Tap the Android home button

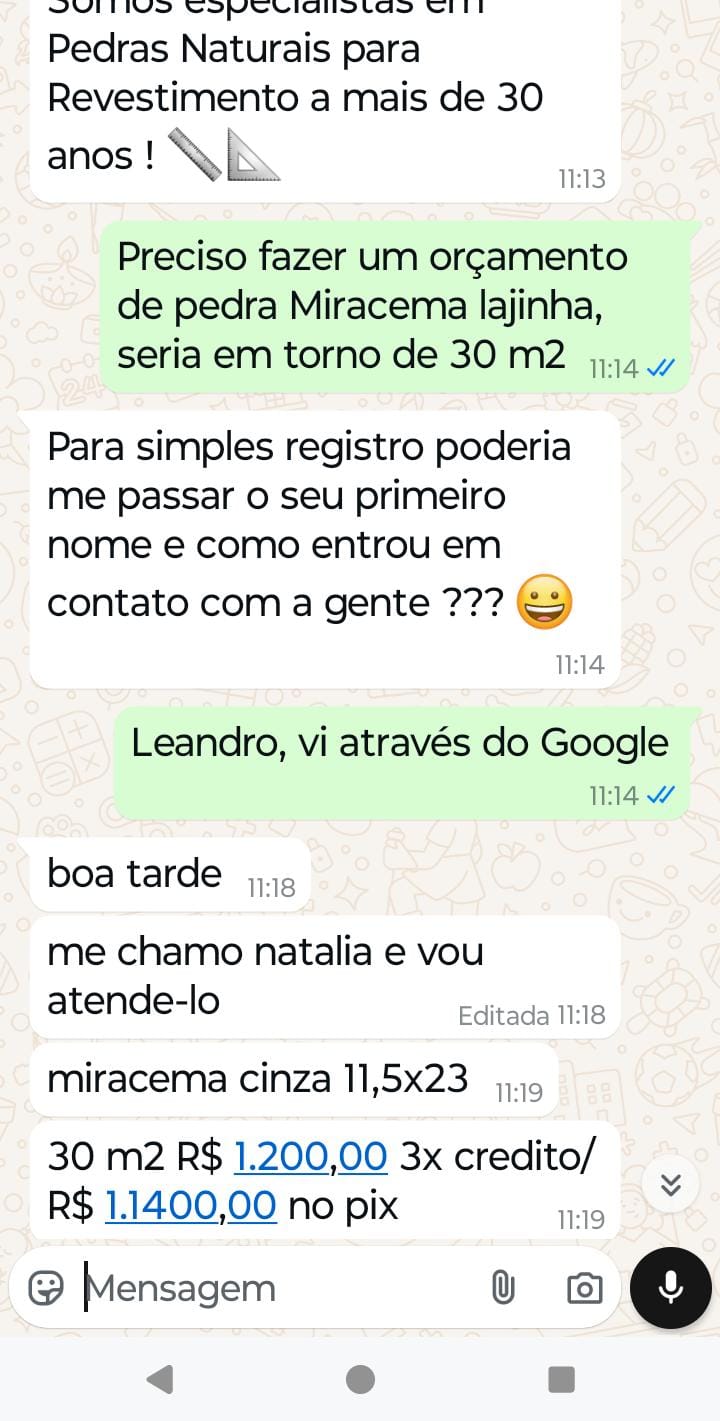click(360, 1377)
